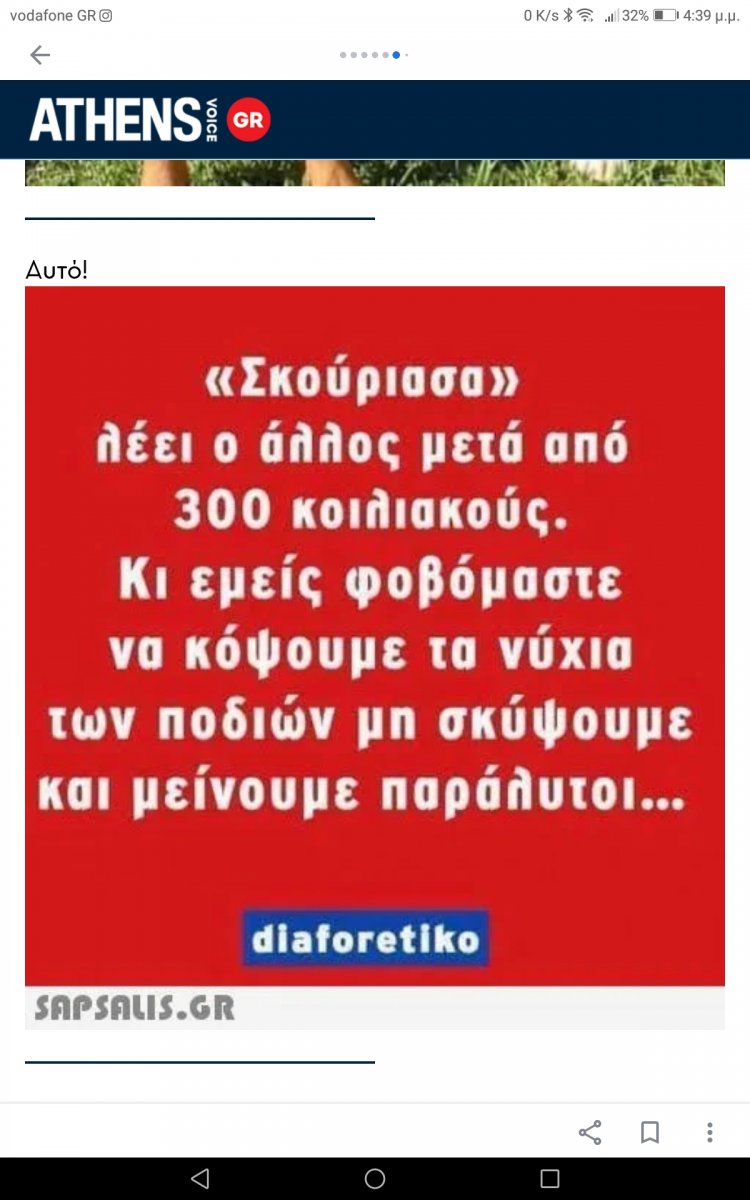
Task: Open the three-dot overflow menu
Action: 709,1132
